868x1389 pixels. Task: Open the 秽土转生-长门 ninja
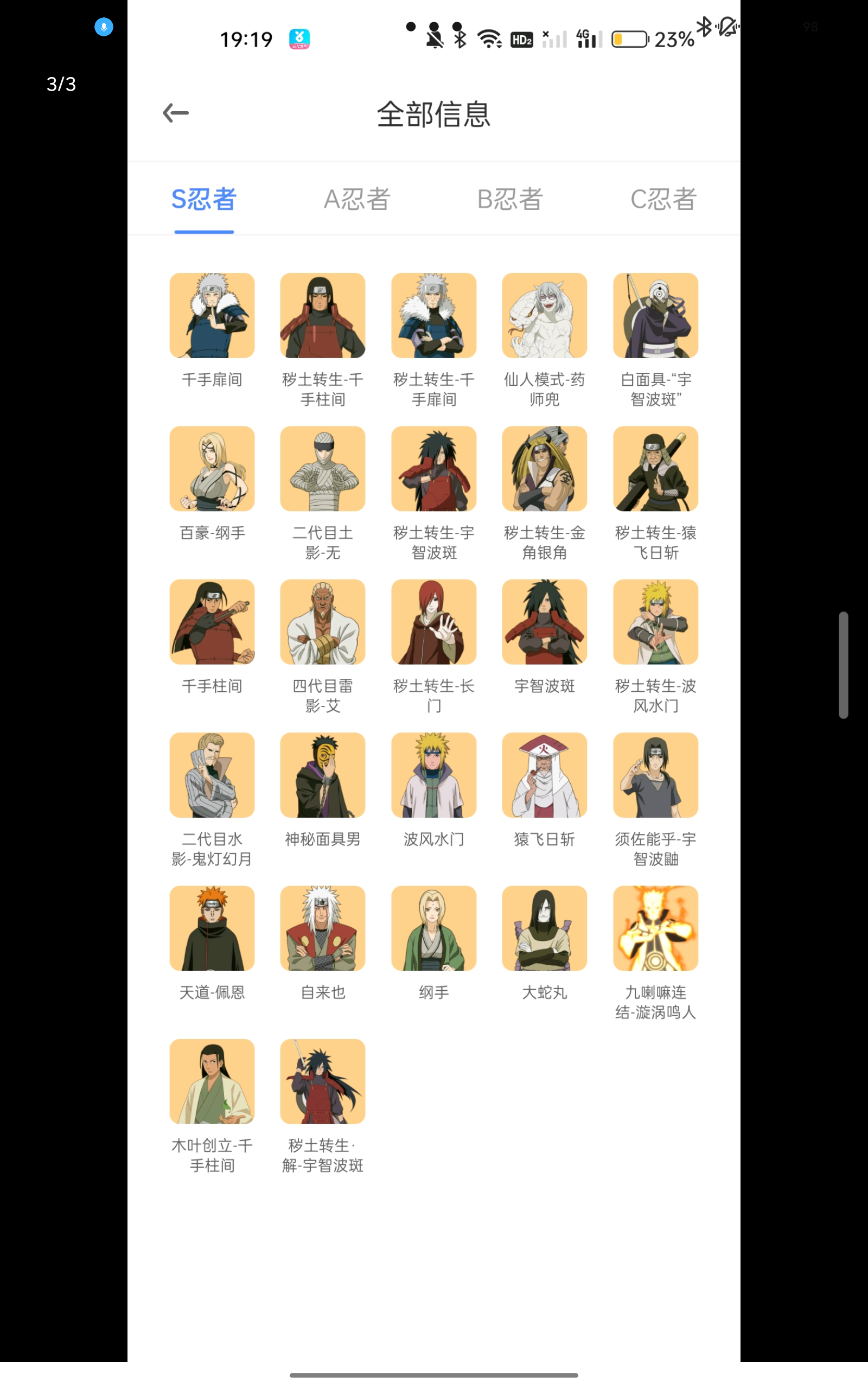[x=433, y=622]
